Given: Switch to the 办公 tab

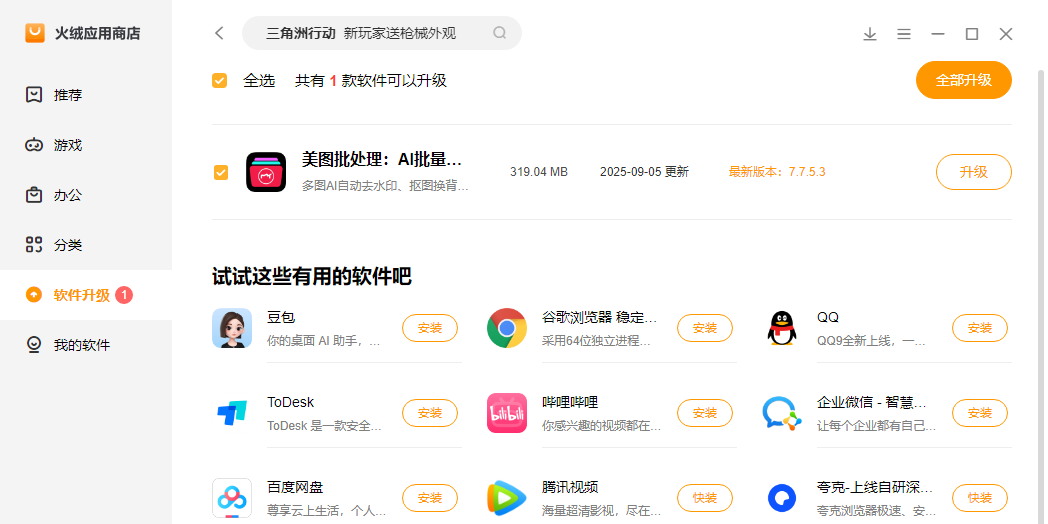Looking at the screenshot, I should coord(68,195).
